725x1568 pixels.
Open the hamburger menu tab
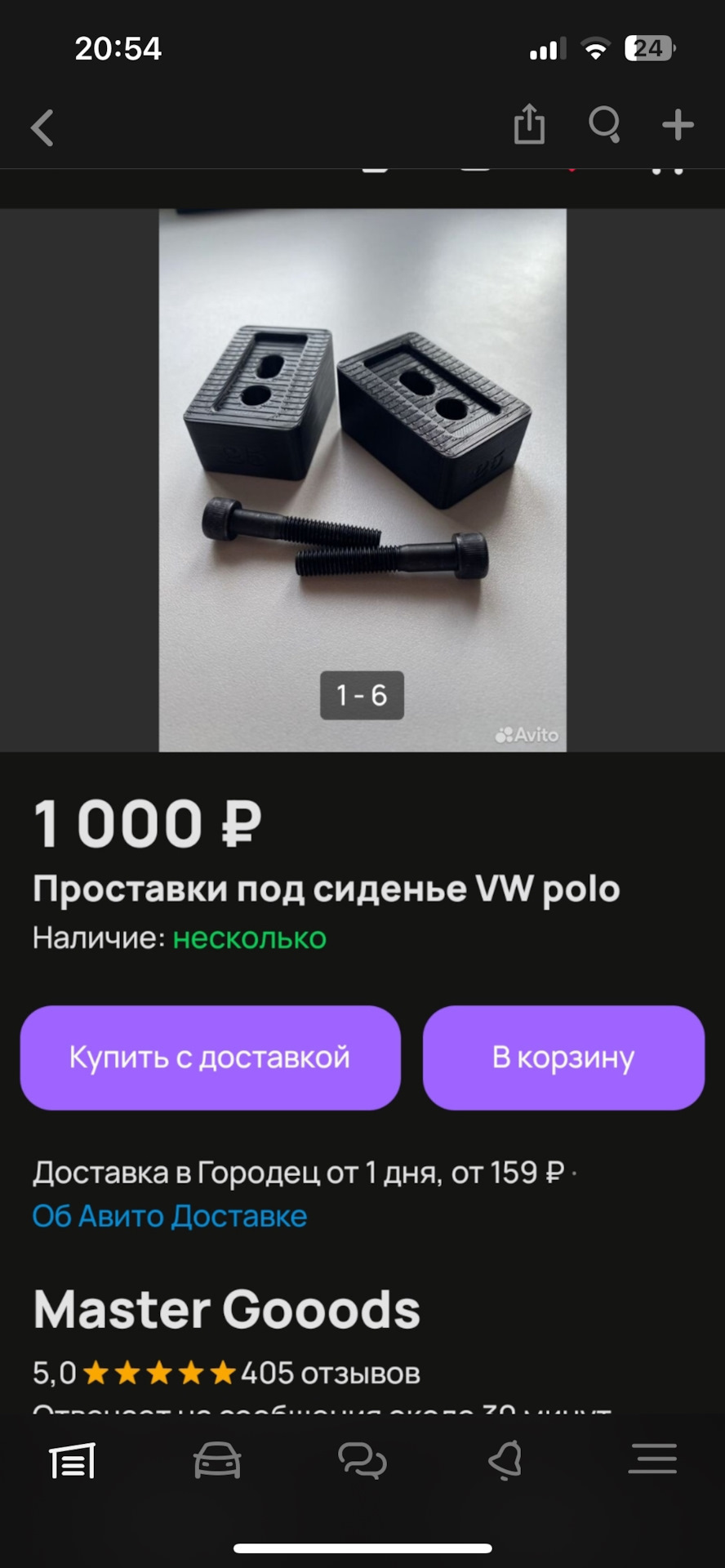tap(652, 1460)
